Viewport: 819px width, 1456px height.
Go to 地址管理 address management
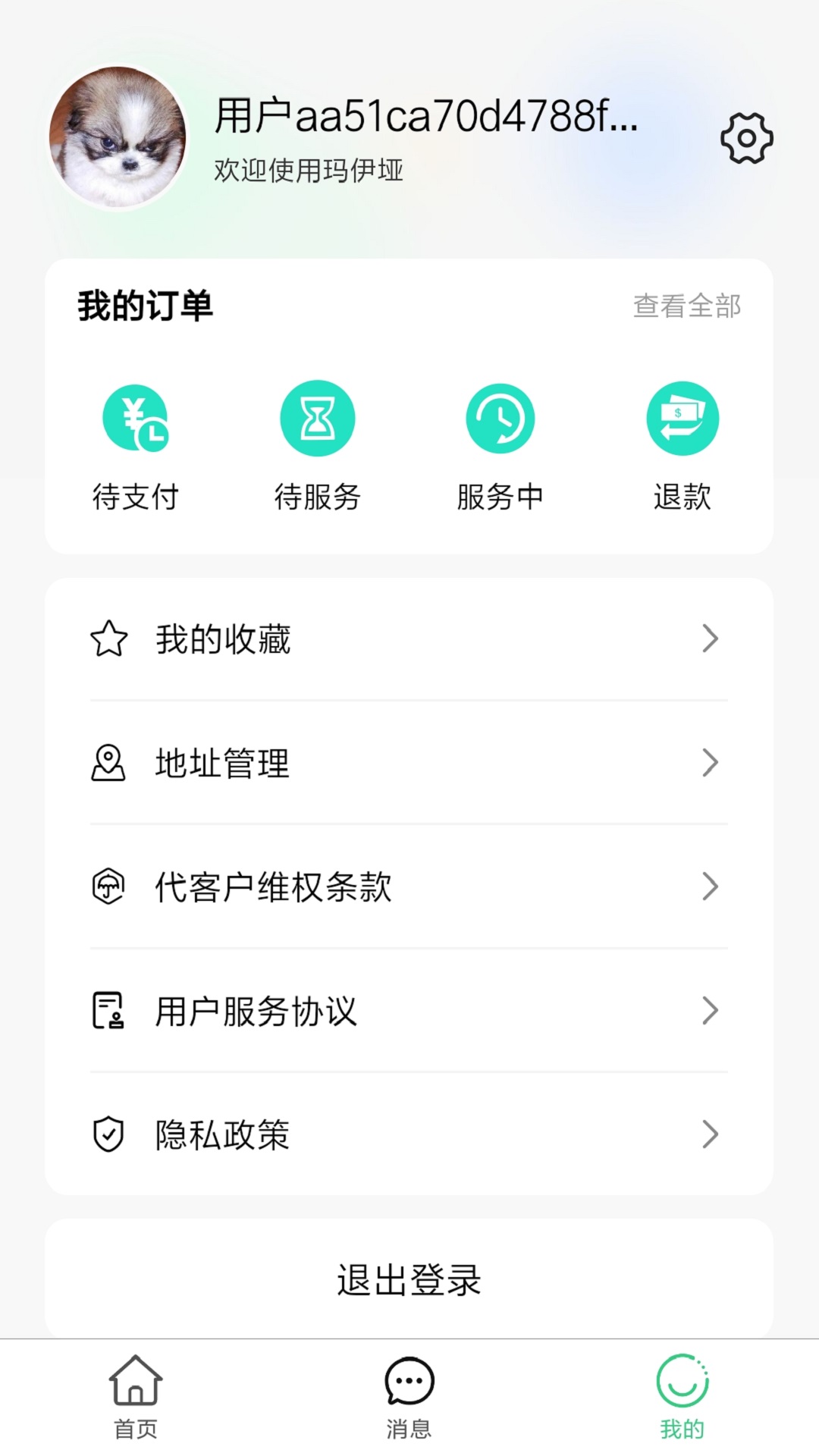click(x=409, y=763)
